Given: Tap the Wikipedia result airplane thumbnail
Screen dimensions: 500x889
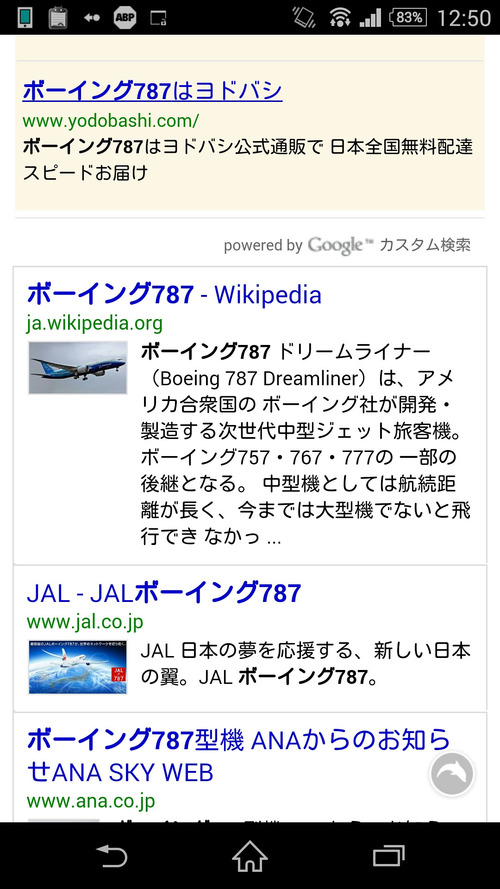Looking at the screenshot, I should tap(78, 368).
